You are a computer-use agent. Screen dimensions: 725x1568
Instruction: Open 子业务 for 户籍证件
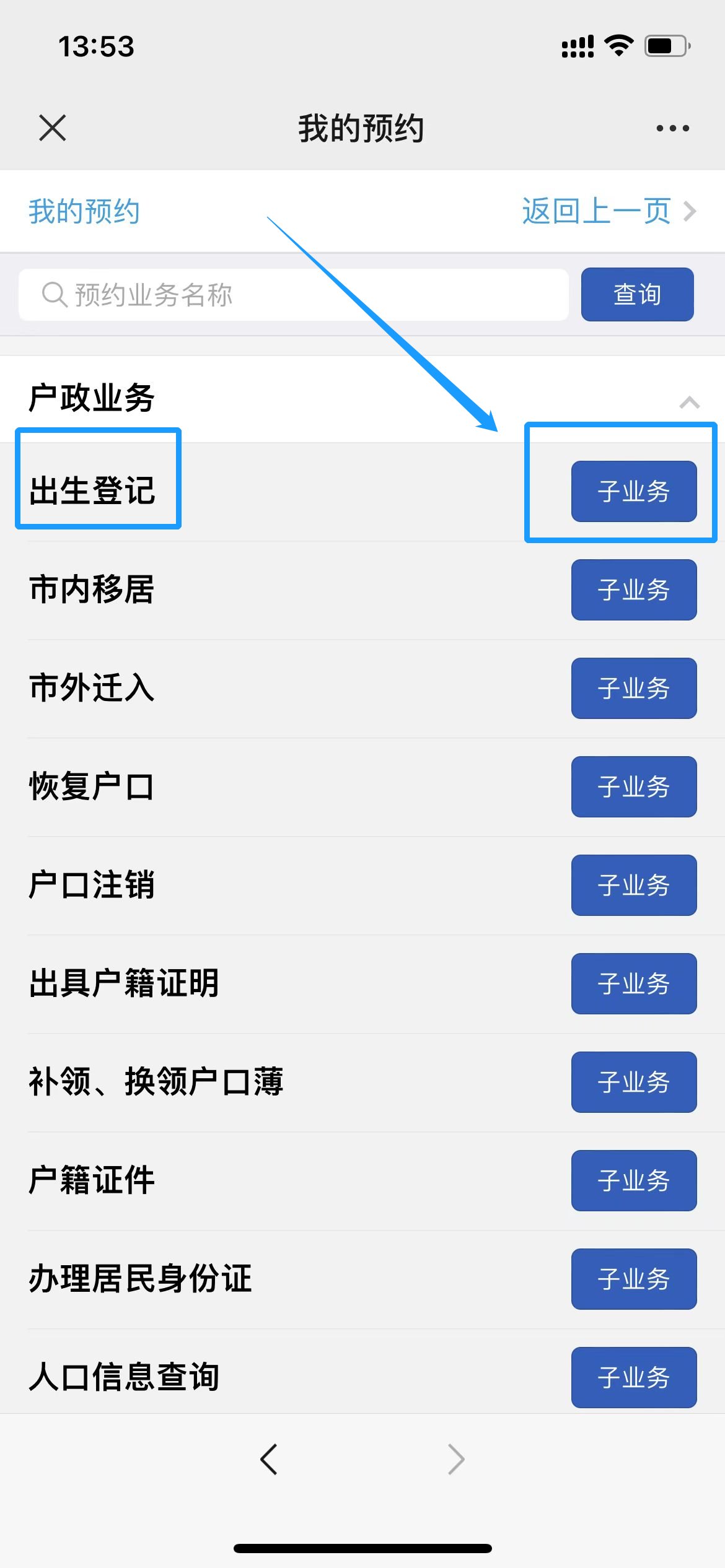click(633, 1181)
